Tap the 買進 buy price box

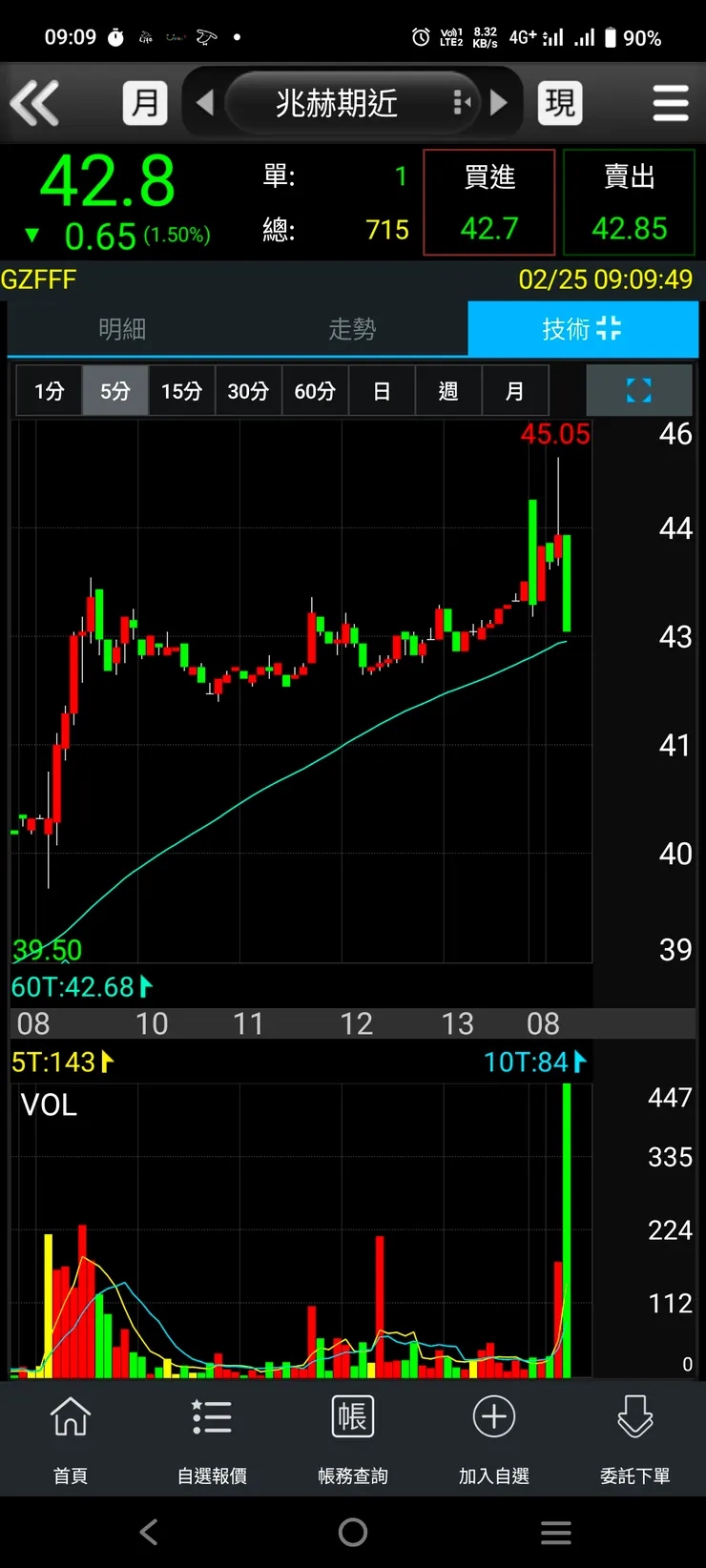489,202
